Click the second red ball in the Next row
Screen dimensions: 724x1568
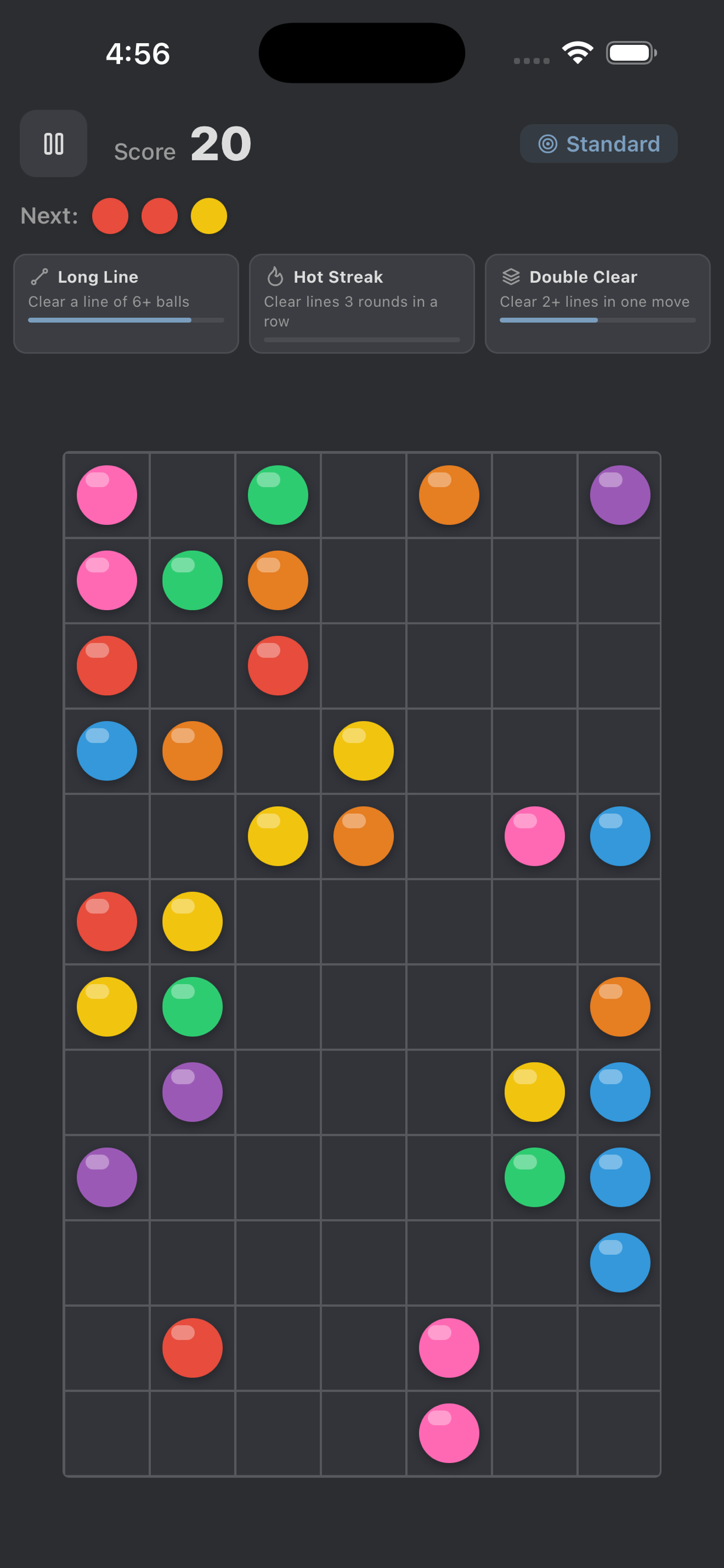tap(159, 215)
